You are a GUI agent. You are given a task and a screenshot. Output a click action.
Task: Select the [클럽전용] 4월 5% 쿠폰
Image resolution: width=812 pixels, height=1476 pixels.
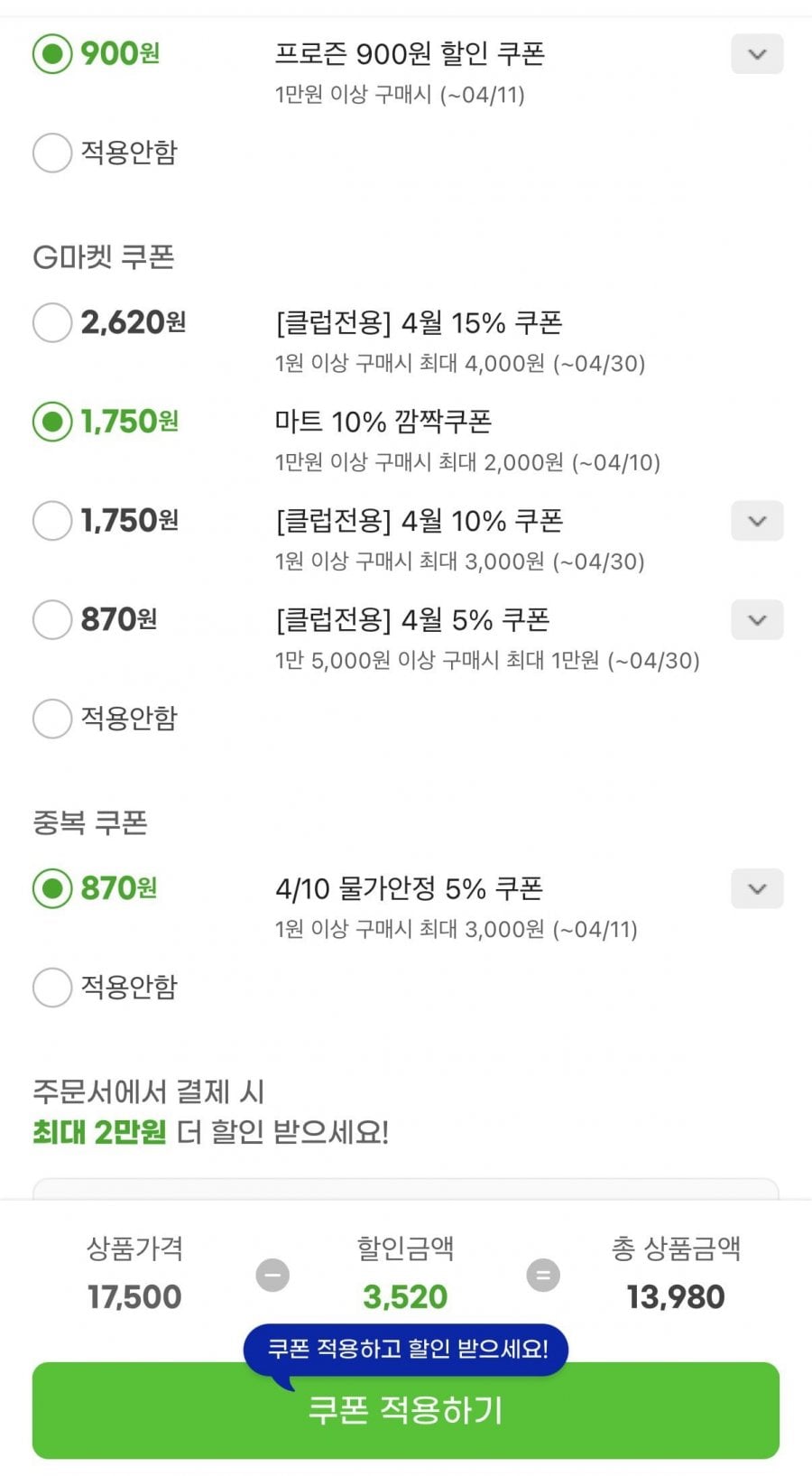(x=52, y=620)
